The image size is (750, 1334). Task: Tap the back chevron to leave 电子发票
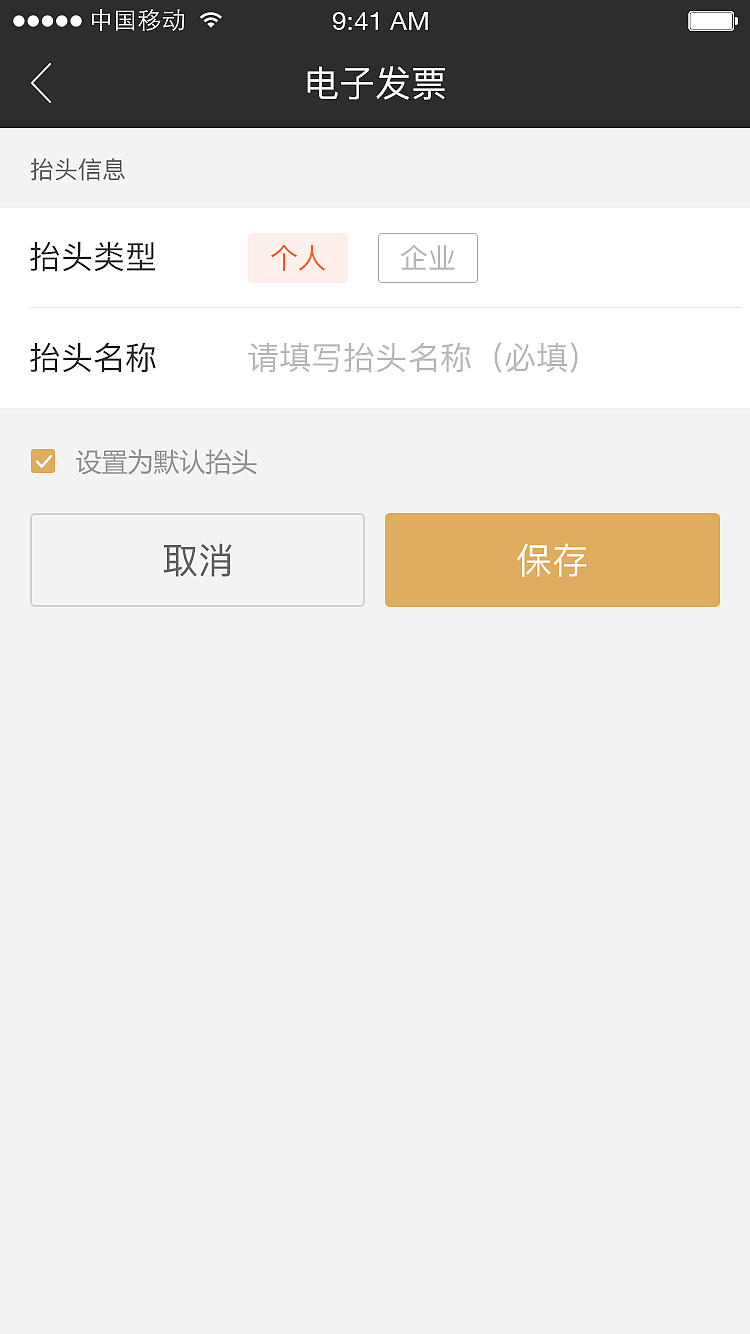(x=40, y=84)
